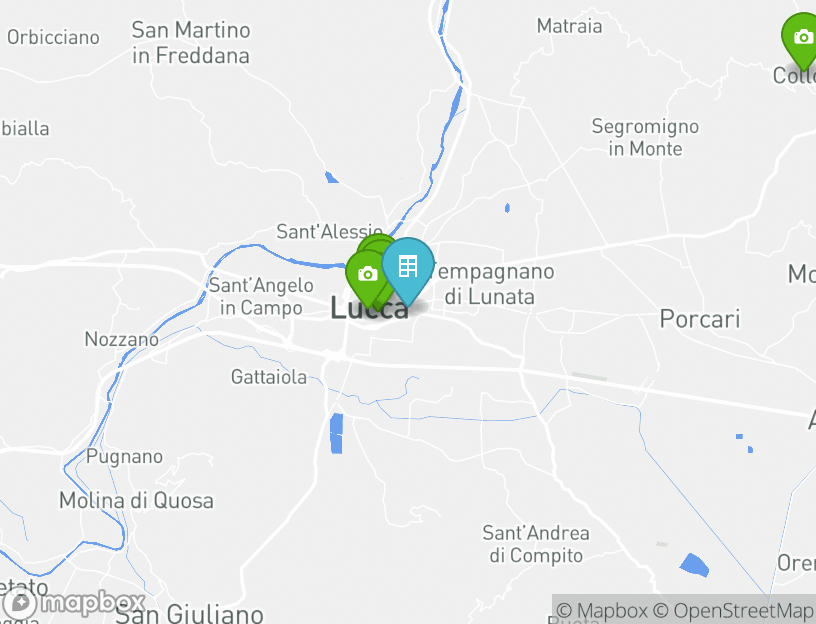Select the green camera pin near Collodi
The height and width of the screenshot is (624, 816).
tap(802, 38)
